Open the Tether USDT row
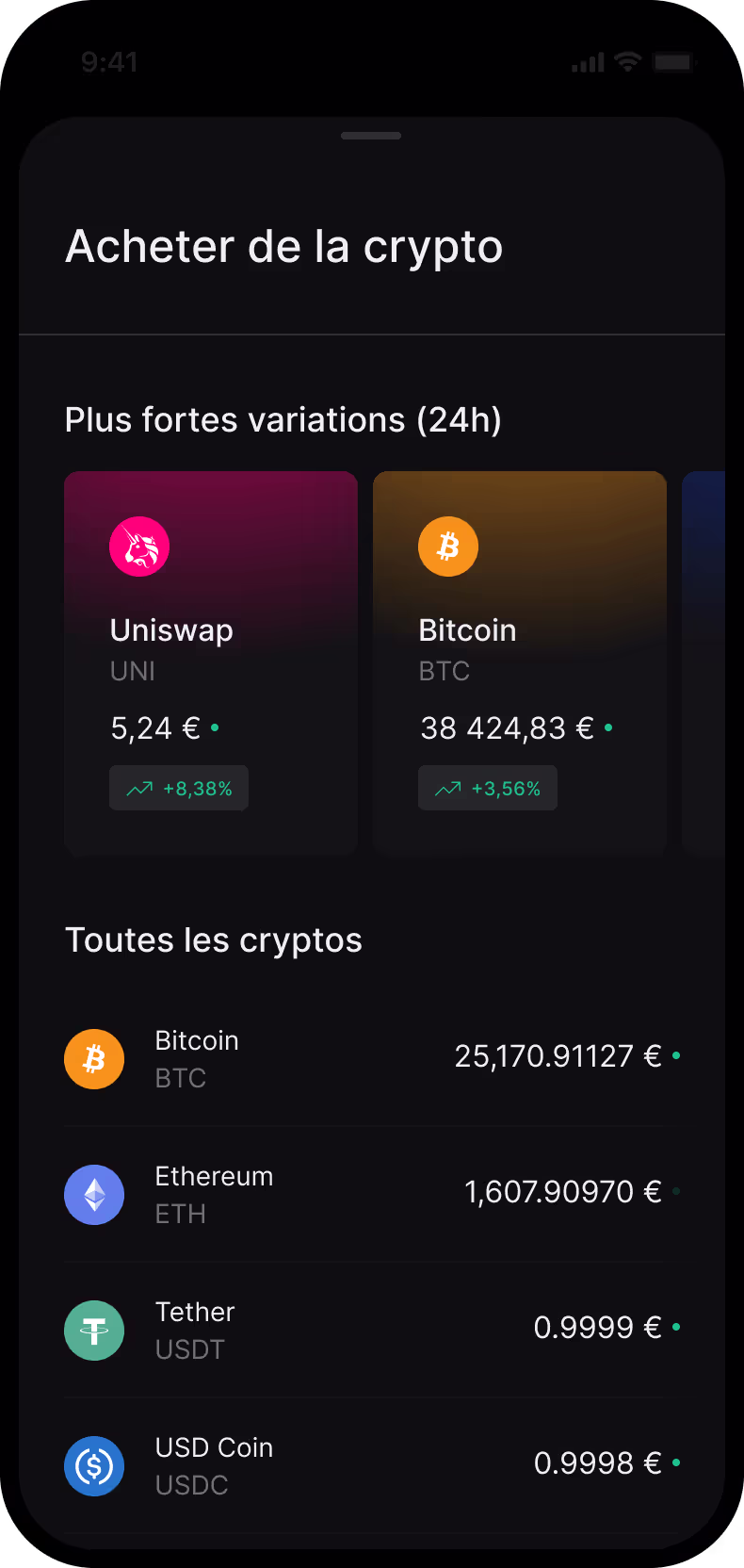Image resolution: width=744 pixels, height=1568 pixels. pos(371,1330)
